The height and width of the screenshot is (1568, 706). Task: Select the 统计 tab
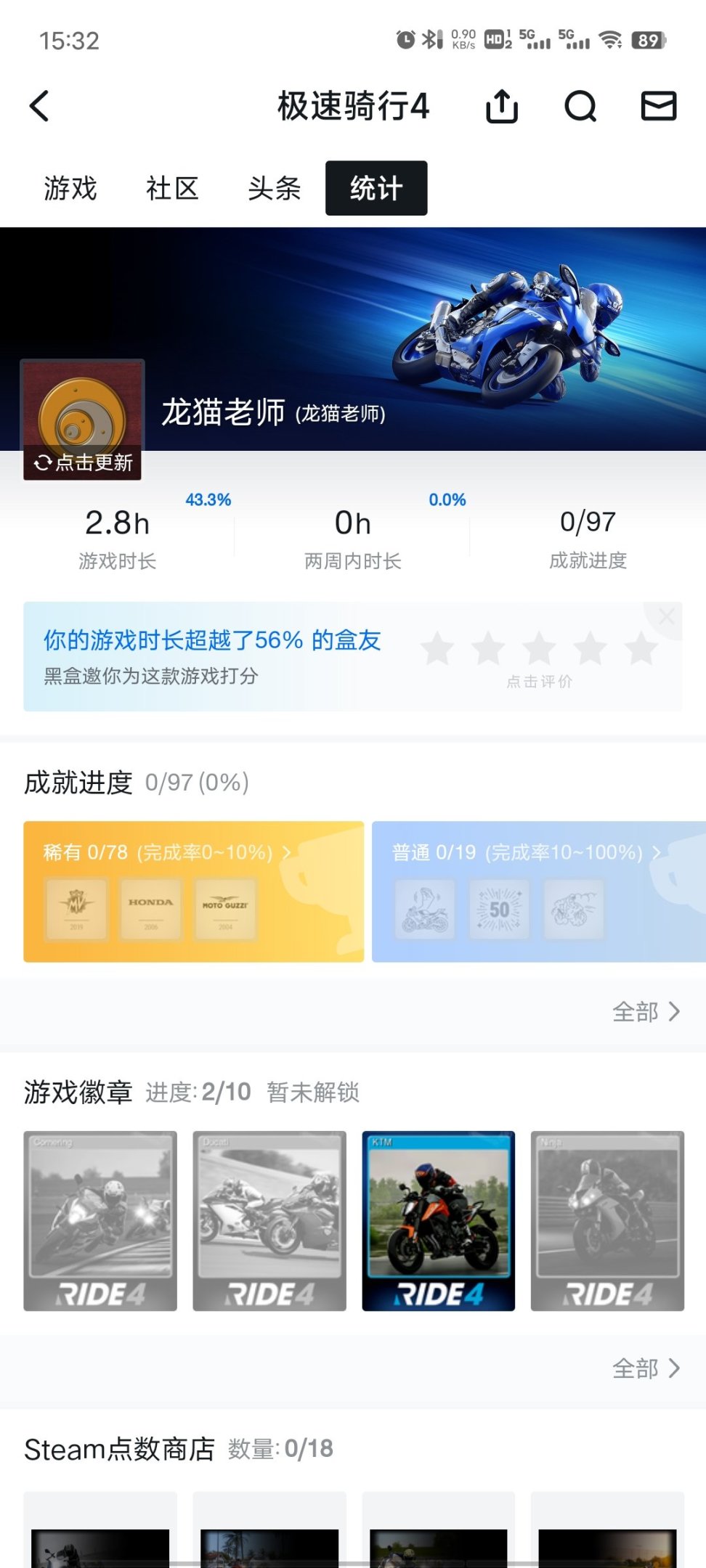point(376,188)
